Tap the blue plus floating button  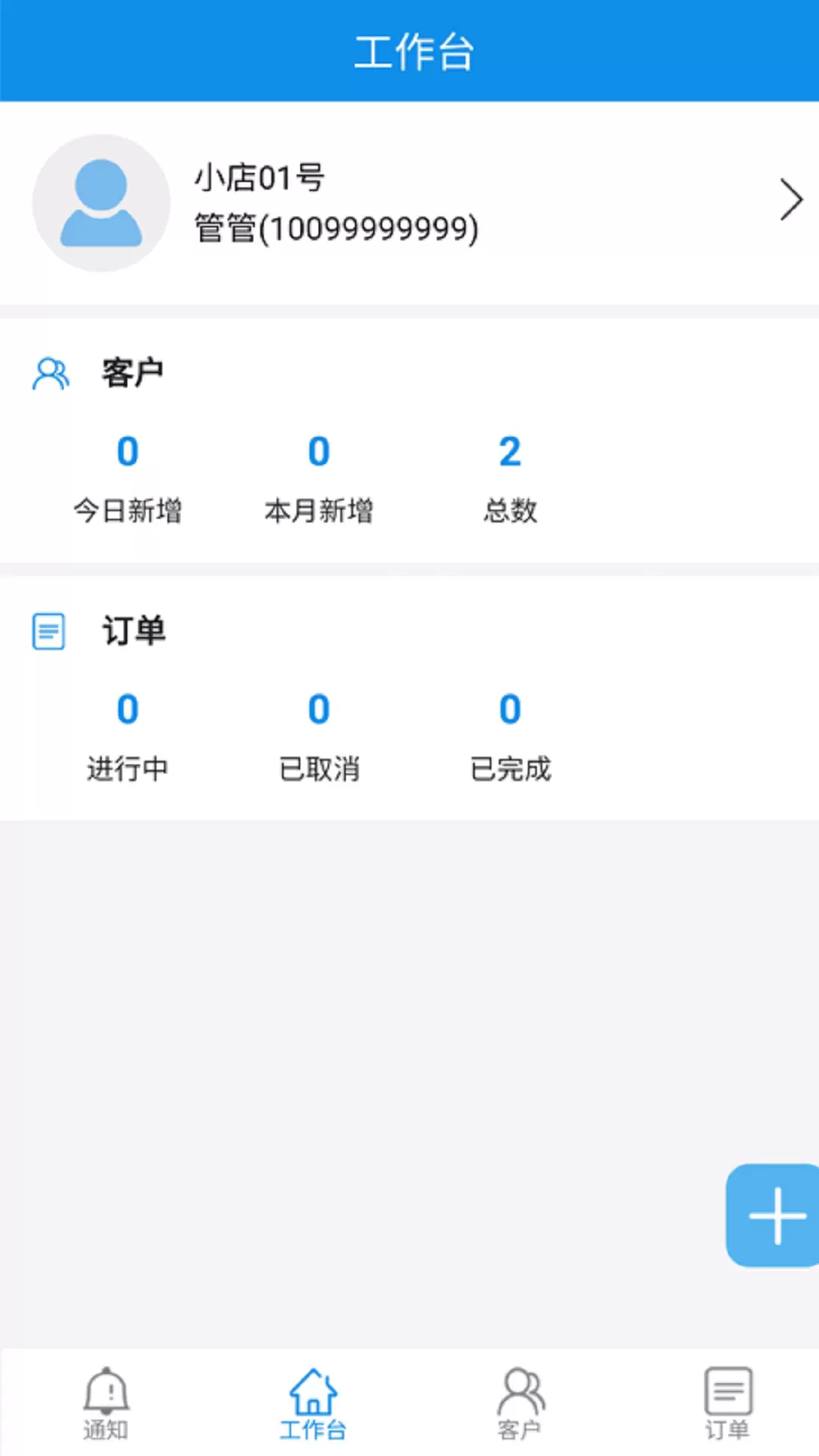[773, 1216]
